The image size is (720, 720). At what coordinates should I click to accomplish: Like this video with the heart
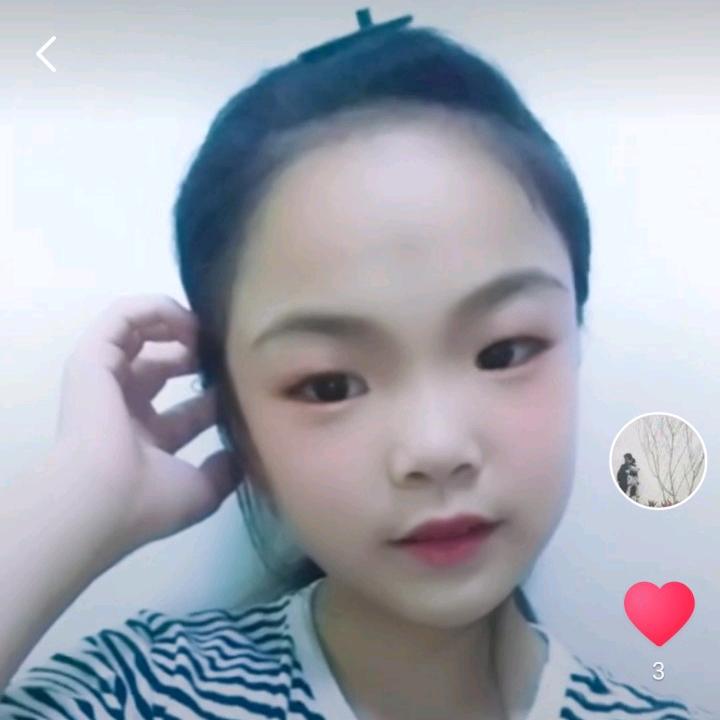click(658, 612)
